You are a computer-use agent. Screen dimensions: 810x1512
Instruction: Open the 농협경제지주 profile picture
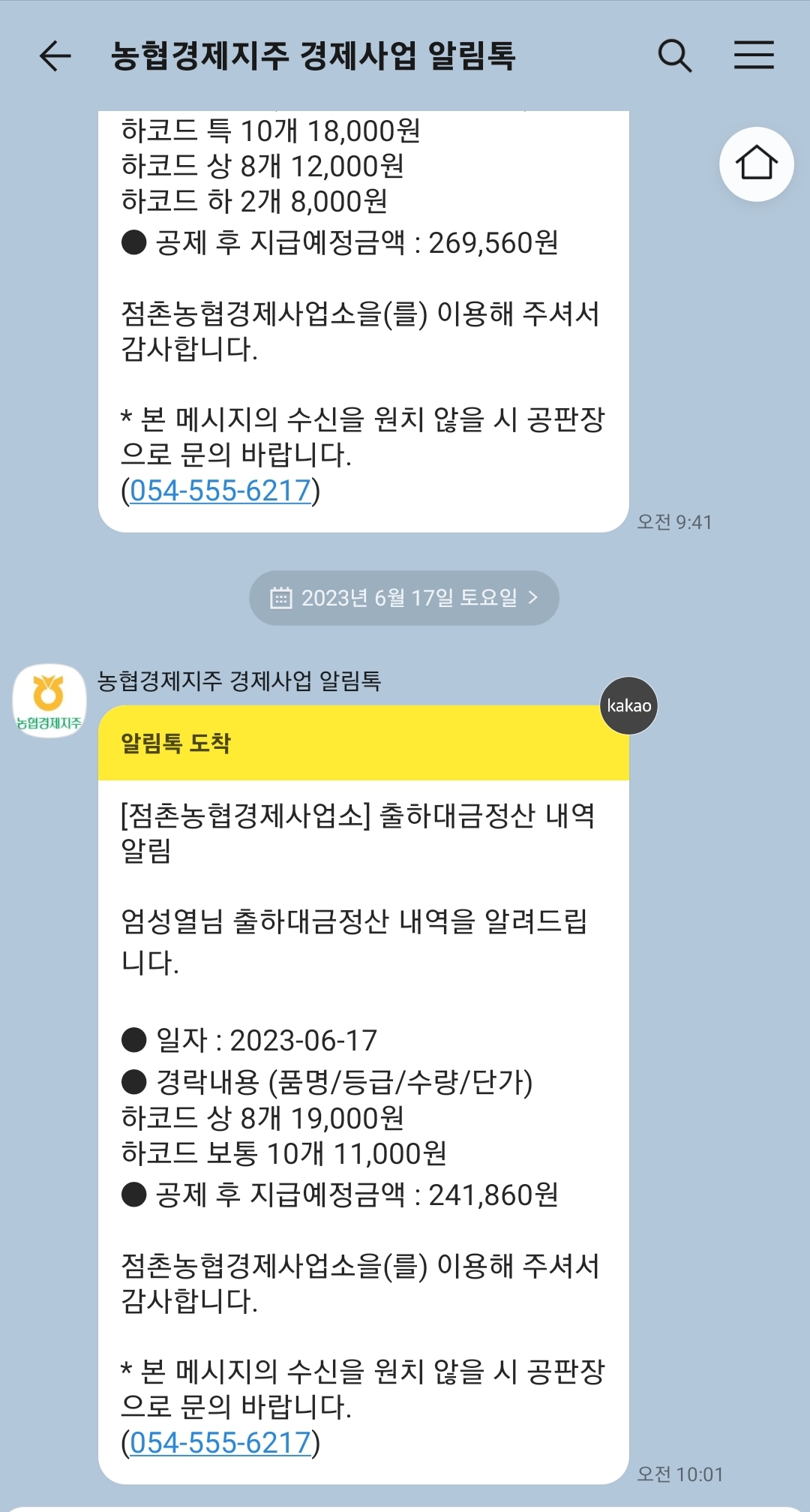coord(49,700)
